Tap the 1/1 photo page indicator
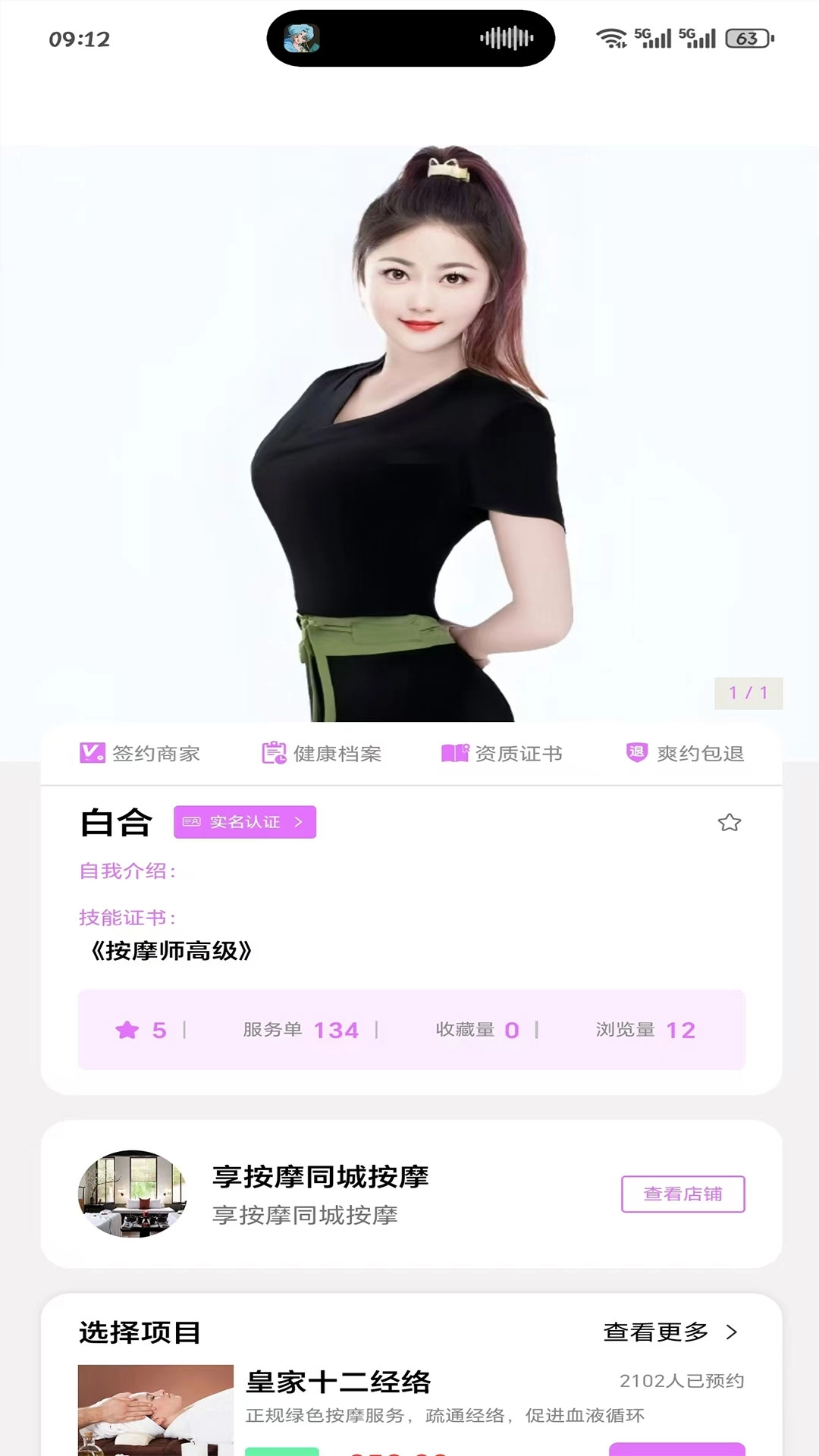Viewport: 819px width, 1456px height. point(748,691)
